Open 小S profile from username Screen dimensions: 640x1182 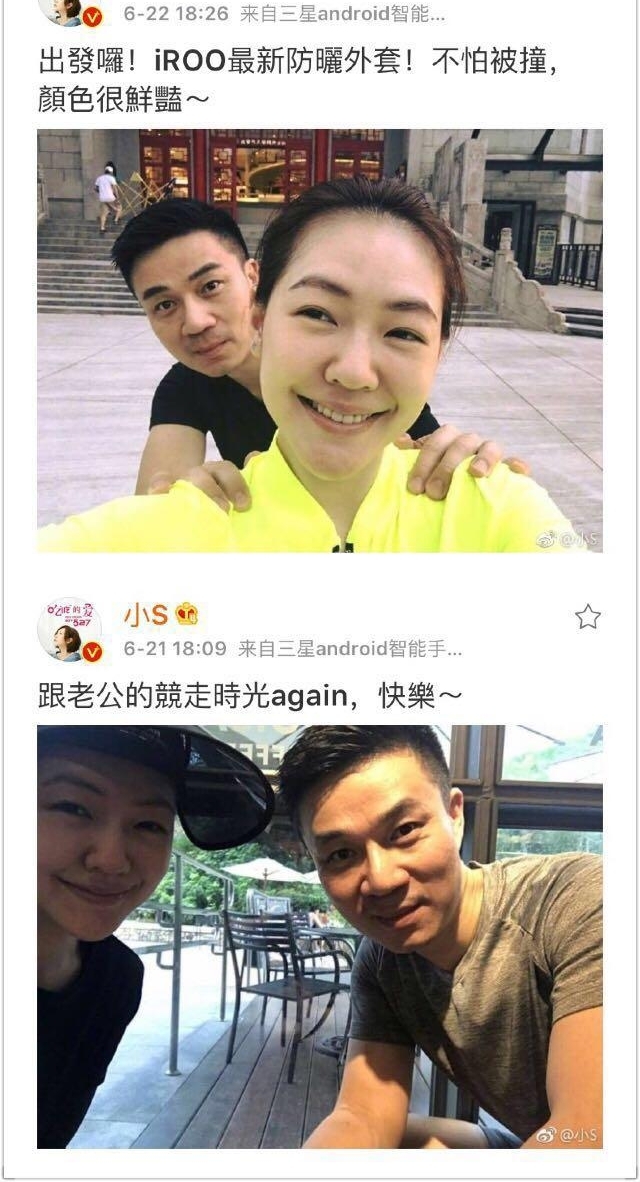click(146, 614)
